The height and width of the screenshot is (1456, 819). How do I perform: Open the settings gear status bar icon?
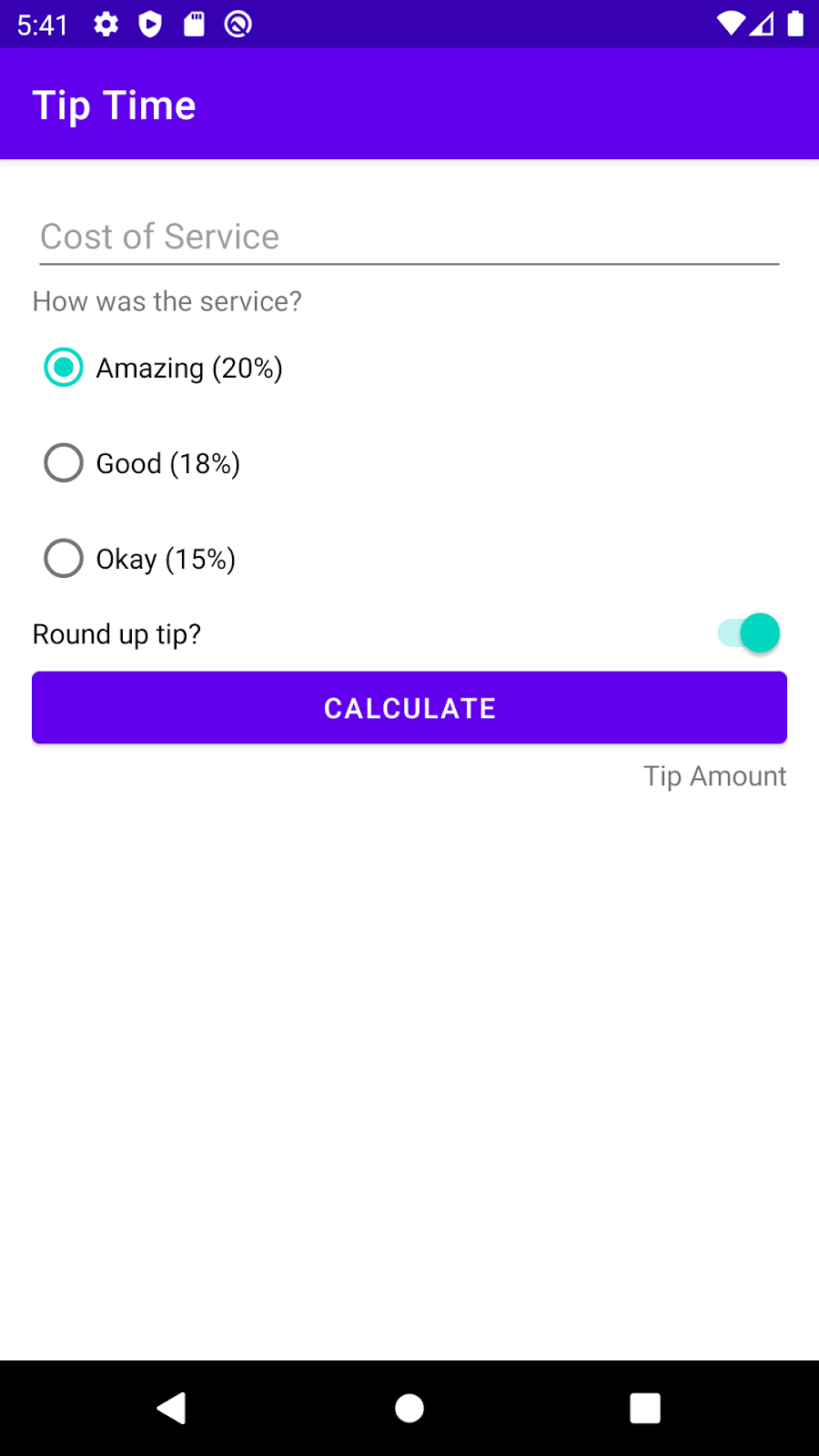105,24
